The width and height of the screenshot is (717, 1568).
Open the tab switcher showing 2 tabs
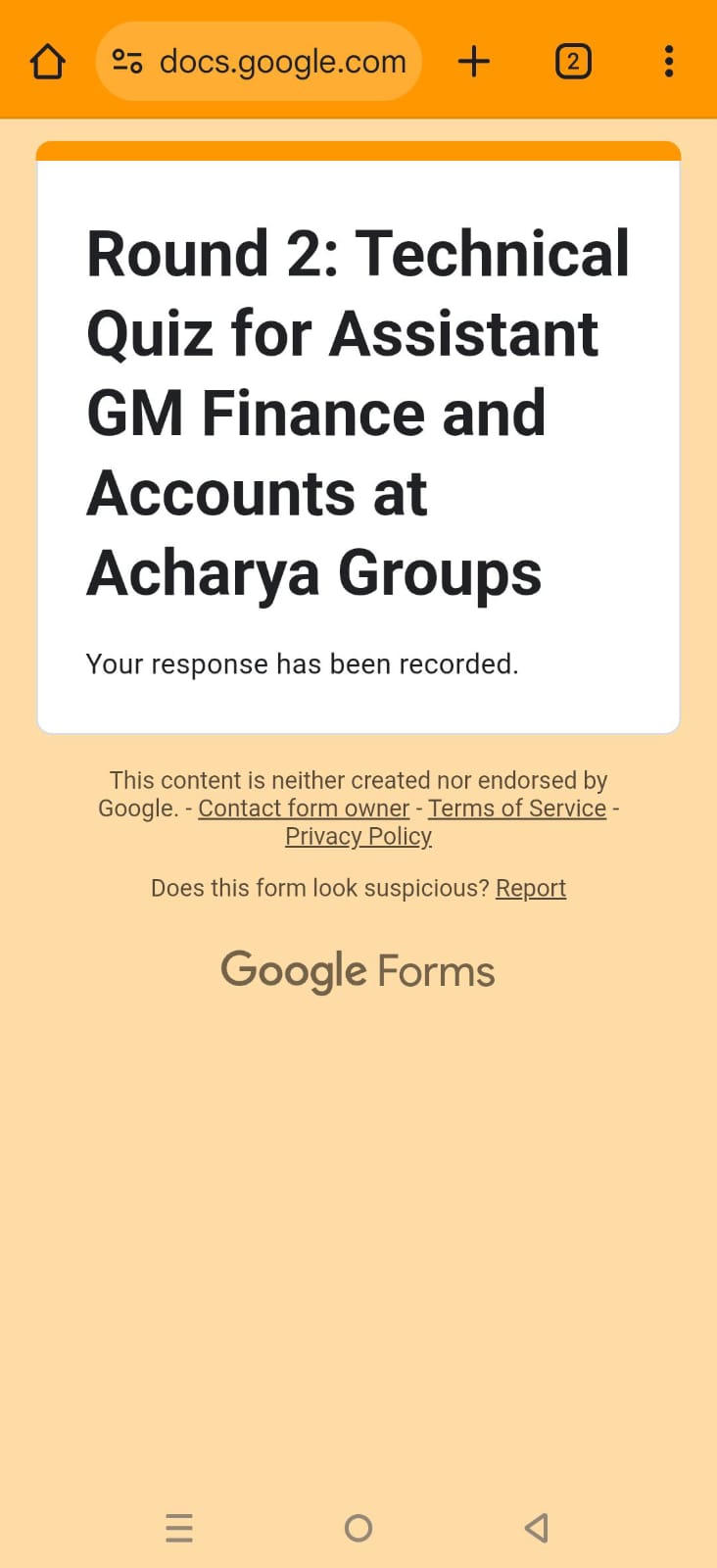tap(573, 62)
